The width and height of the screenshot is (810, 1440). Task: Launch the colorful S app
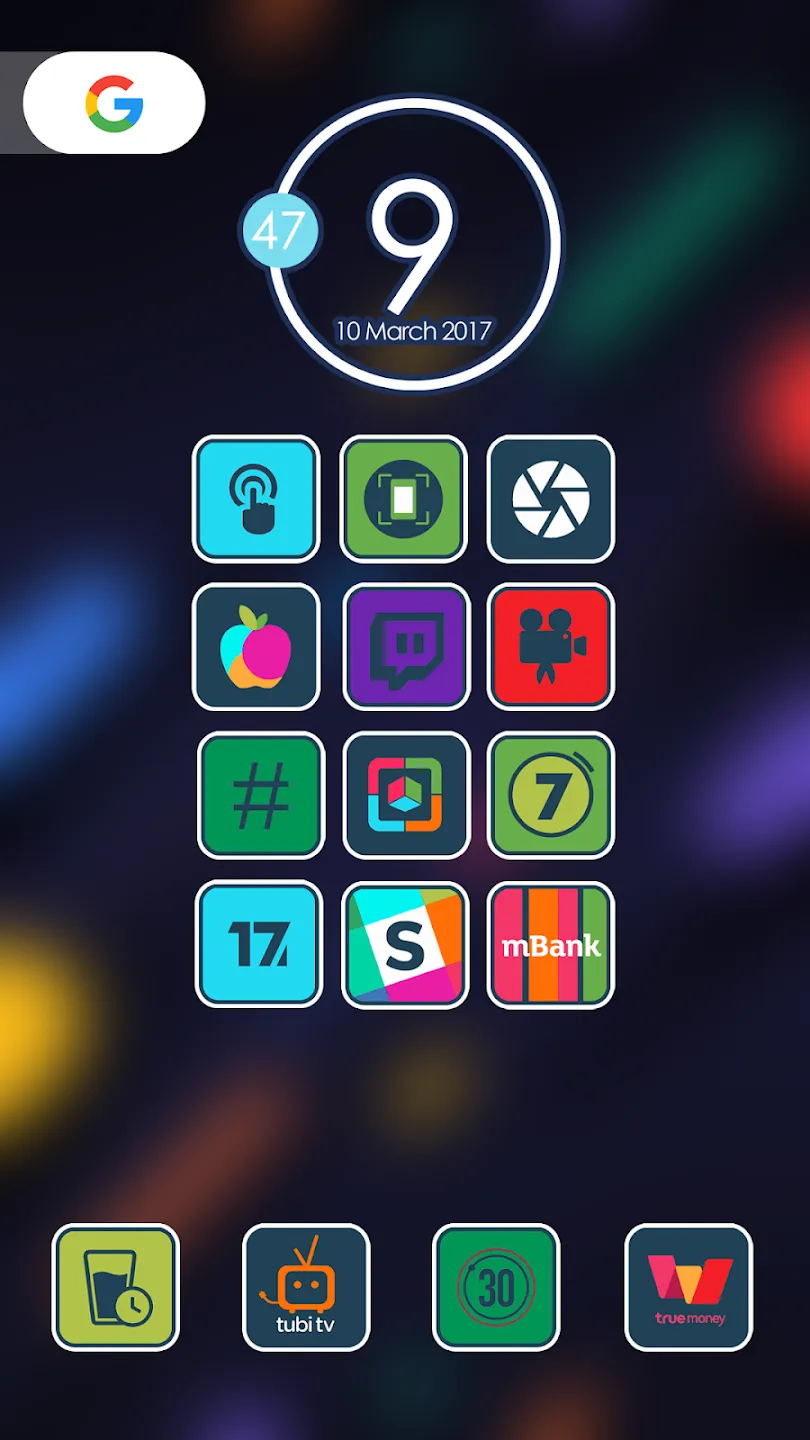[x=405, y=945]
